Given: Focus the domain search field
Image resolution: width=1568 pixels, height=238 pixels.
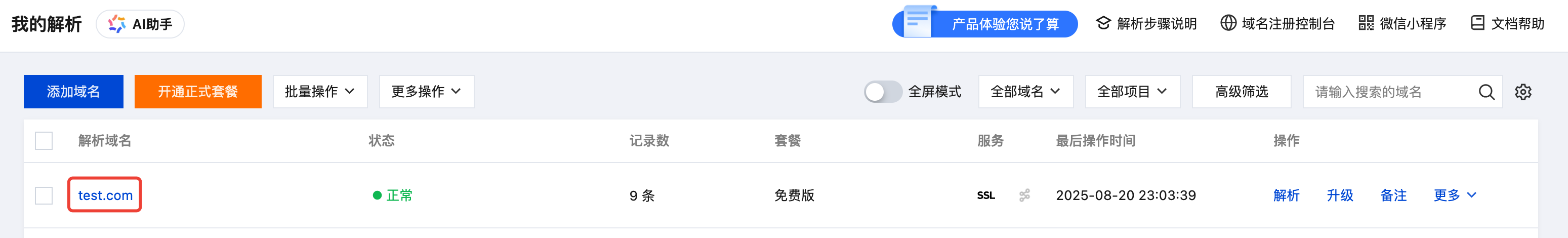Looking at the screenshot, I should coord(1391,92).
